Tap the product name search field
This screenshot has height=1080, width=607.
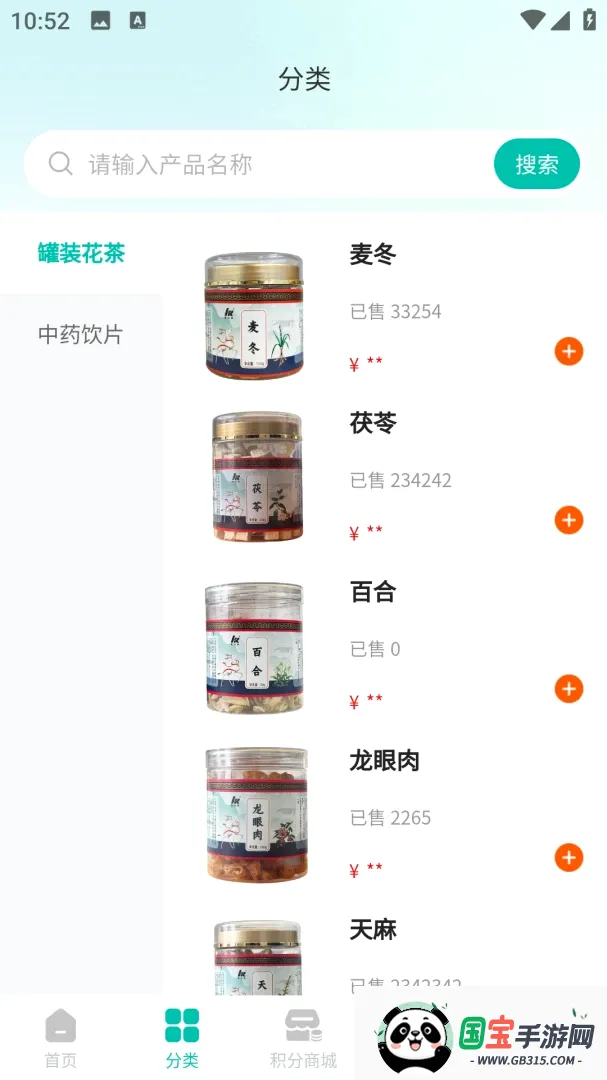coord(258,164)
